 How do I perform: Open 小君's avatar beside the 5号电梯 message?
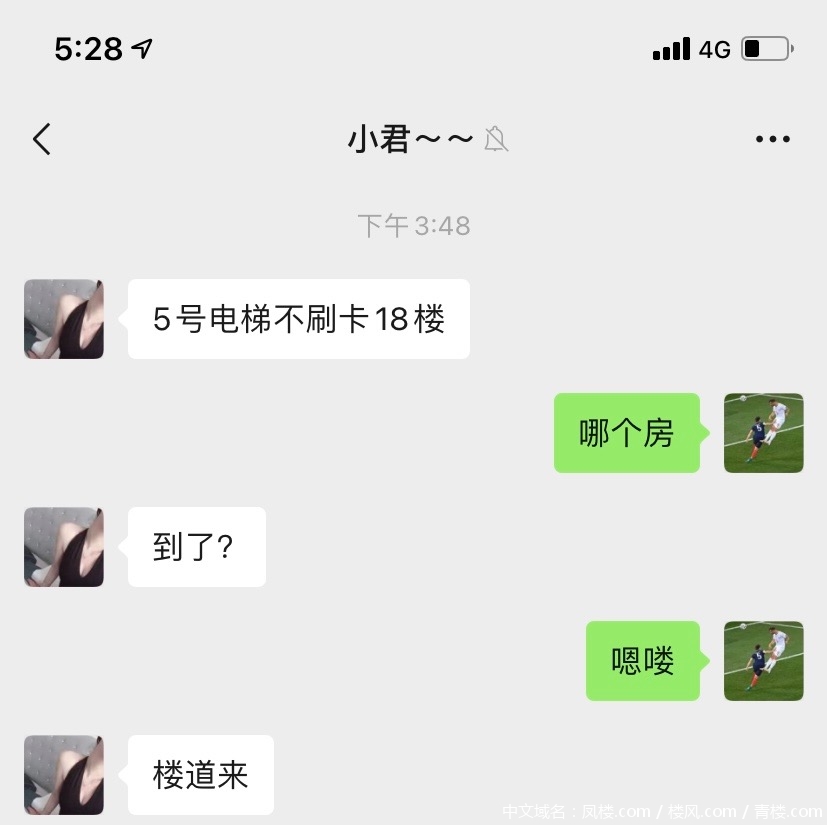pos(64,319)
